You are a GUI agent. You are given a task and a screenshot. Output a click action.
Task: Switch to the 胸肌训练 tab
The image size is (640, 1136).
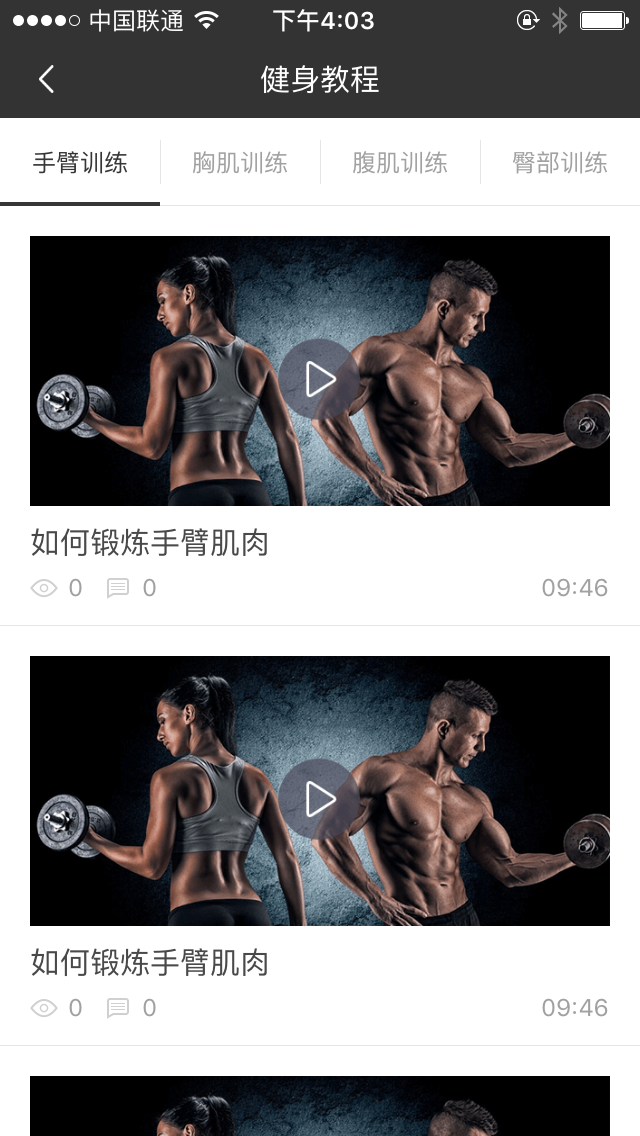click(x=240, y=163)
